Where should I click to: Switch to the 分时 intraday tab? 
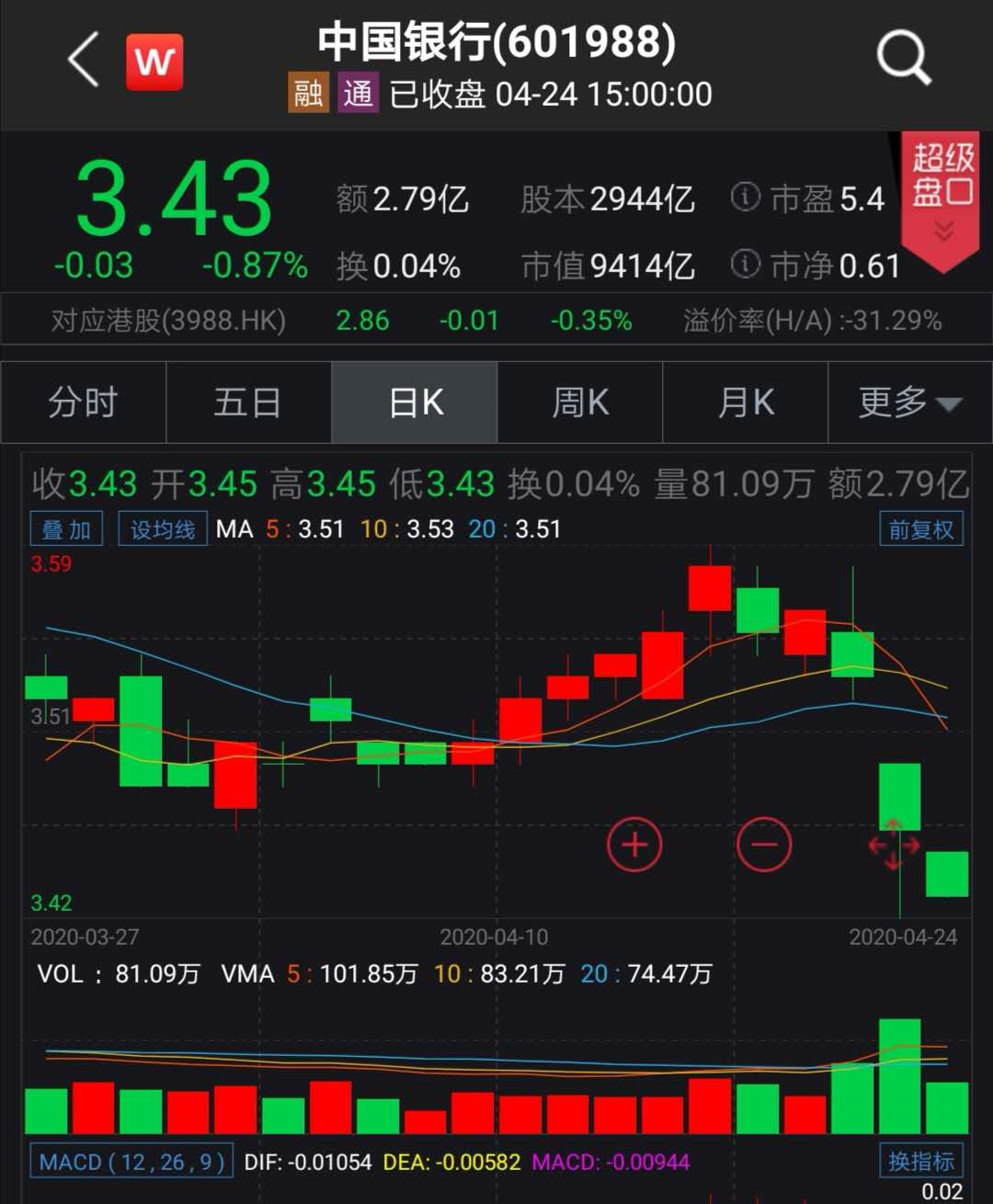[x=82, y=403]
